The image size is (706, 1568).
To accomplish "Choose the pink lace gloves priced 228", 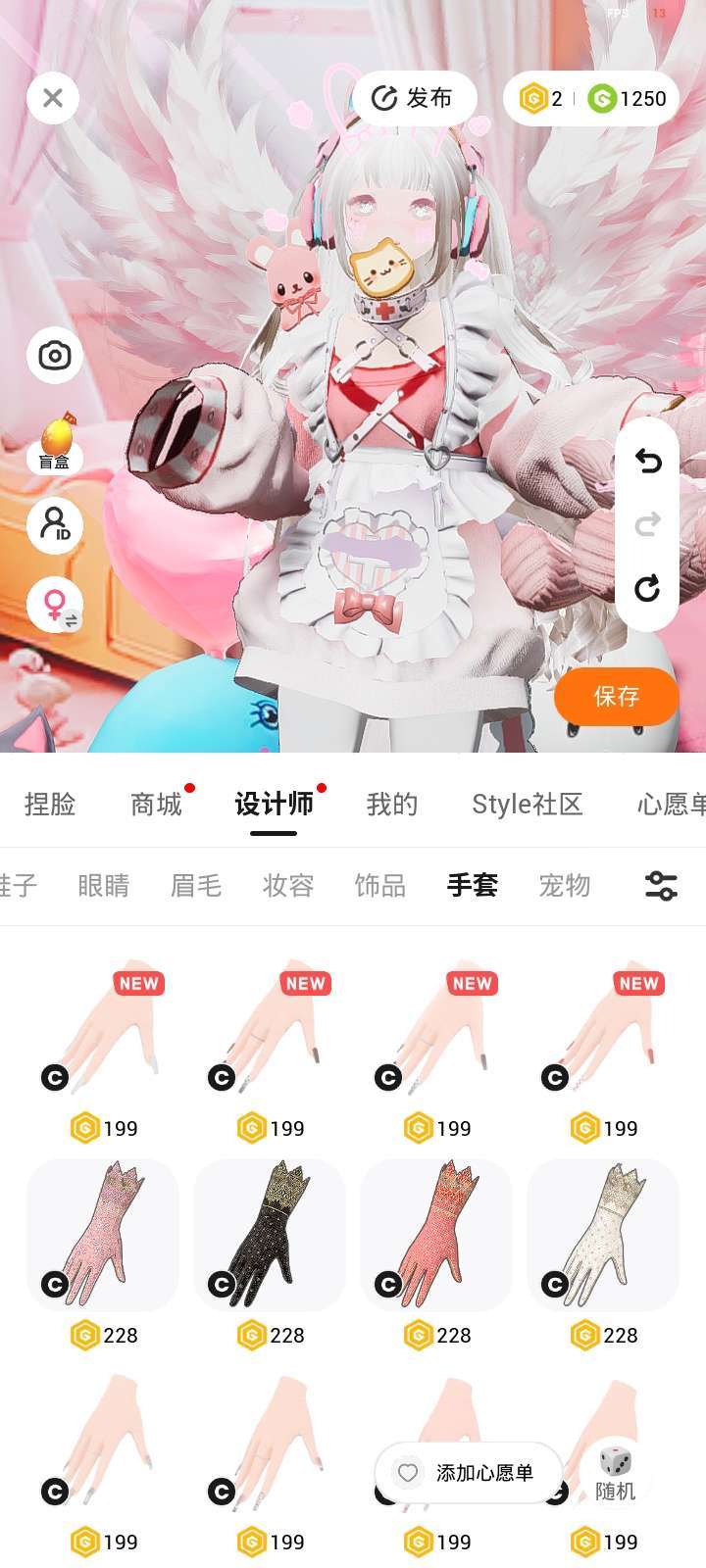I will [x=103, y=1235].
